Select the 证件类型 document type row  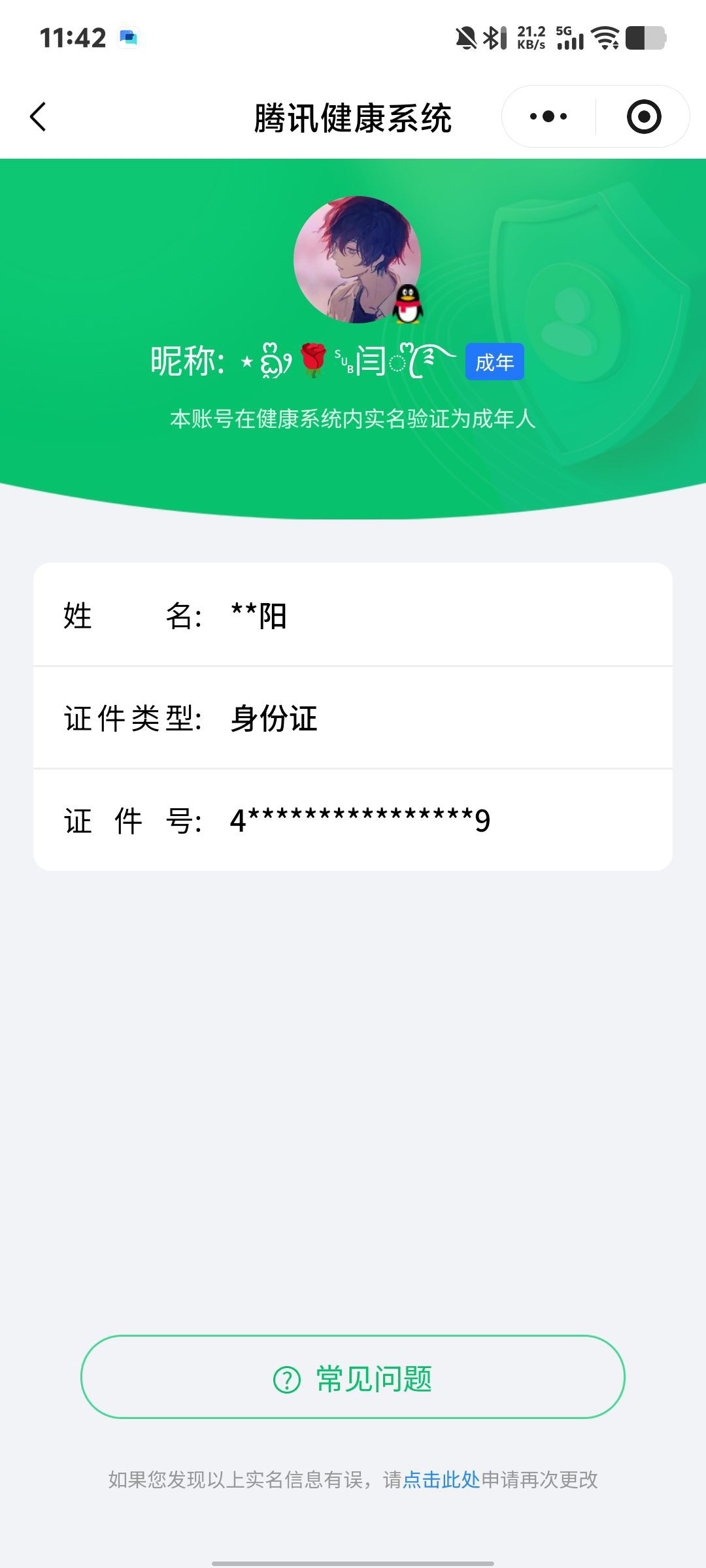353,719
